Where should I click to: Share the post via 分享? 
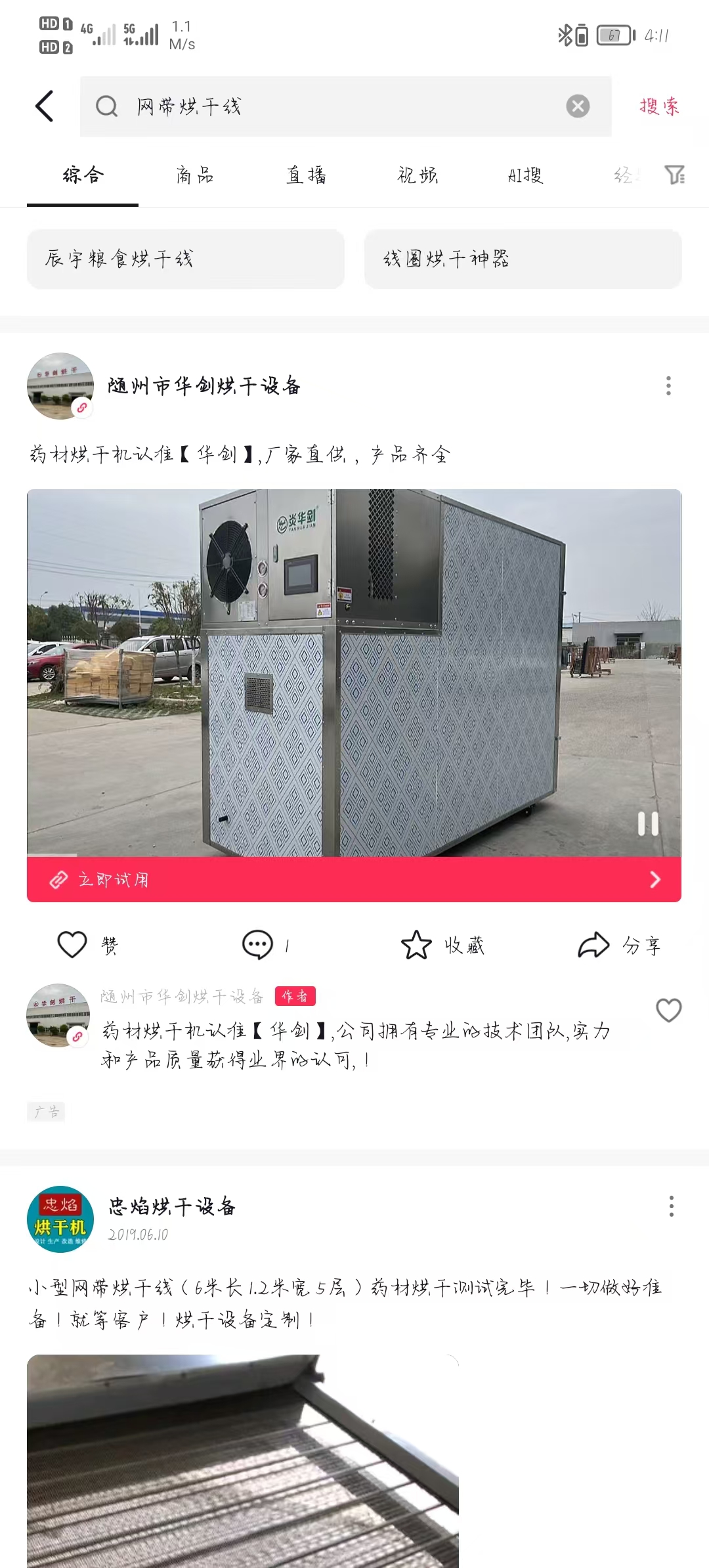620,945
